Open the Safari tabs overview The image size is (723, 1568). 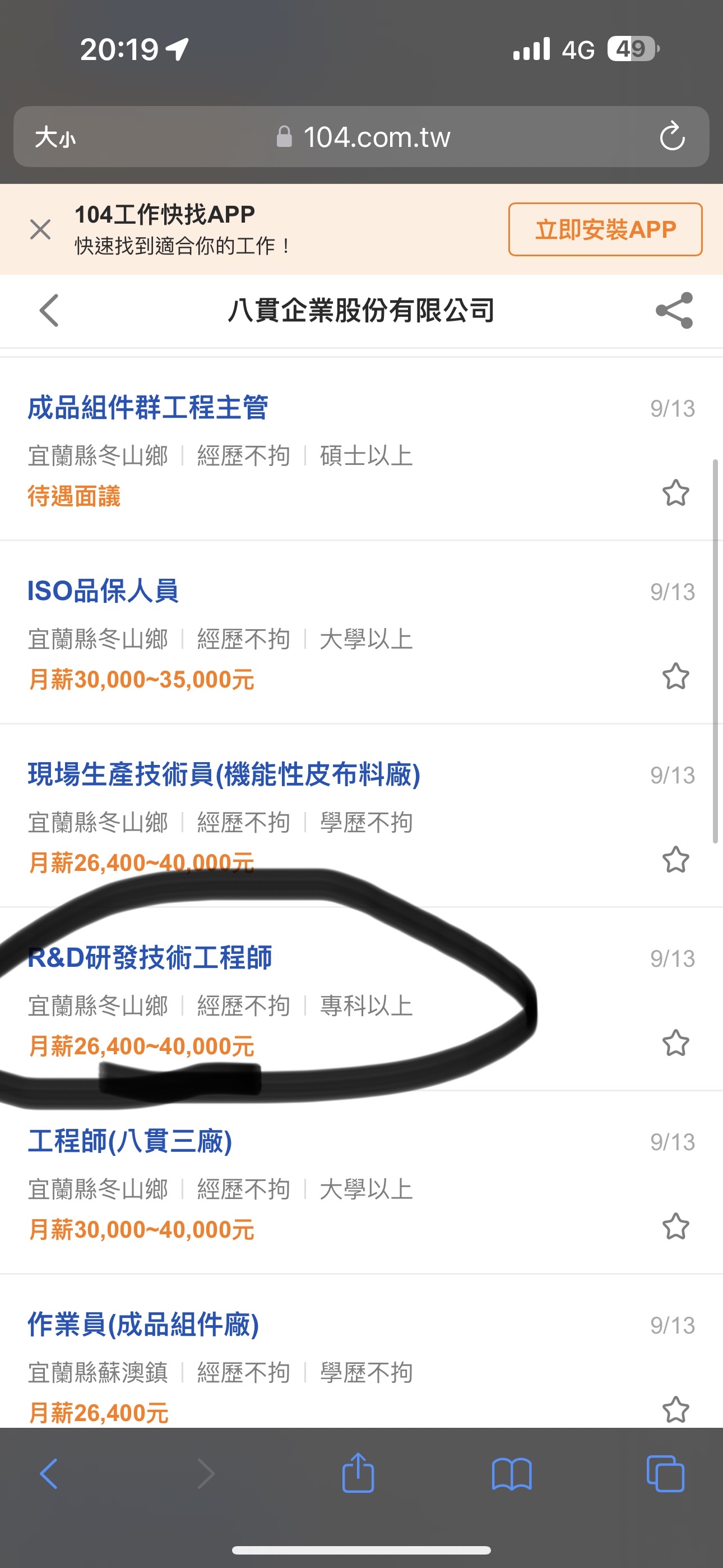tap(665, 1474)
